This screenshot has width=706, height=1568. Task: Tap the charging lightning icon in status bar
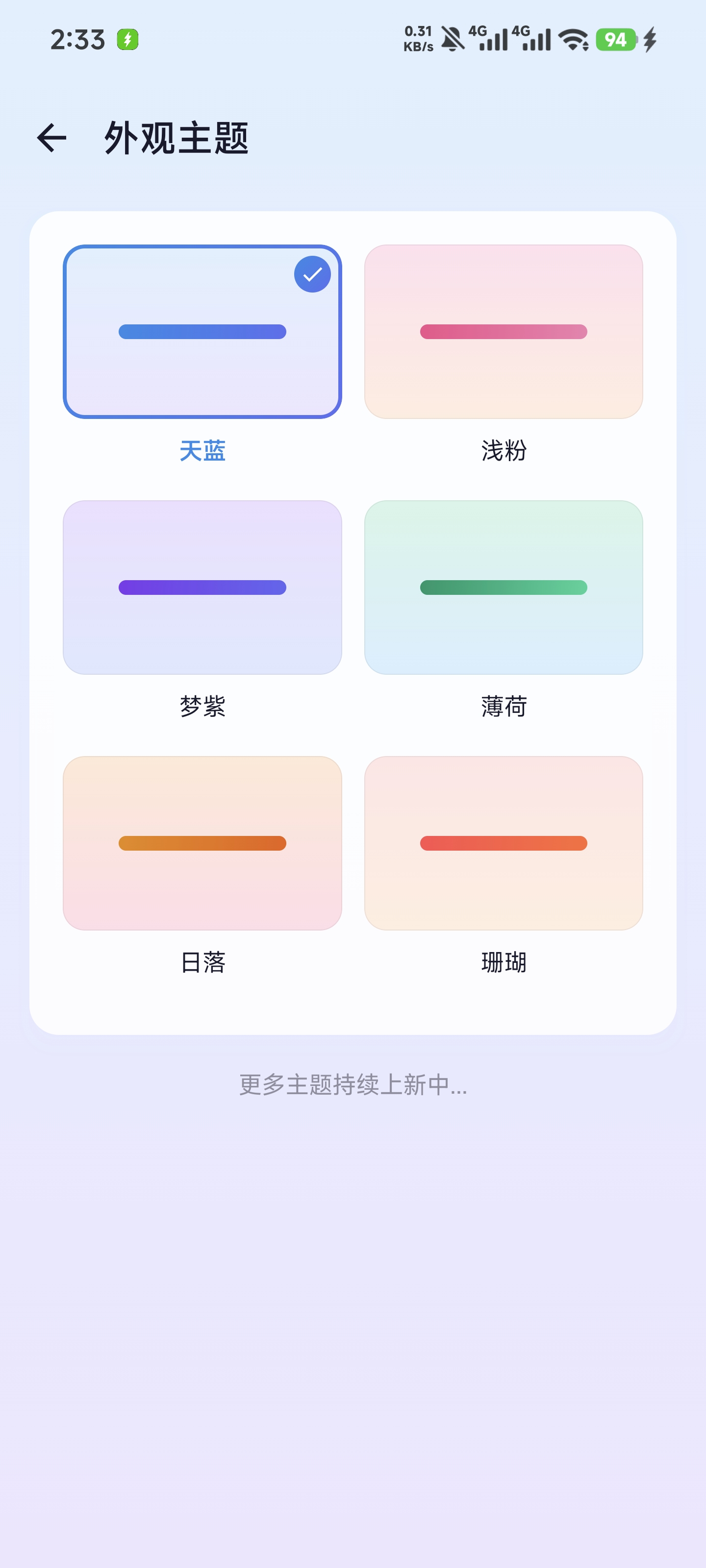click(648, 39)
